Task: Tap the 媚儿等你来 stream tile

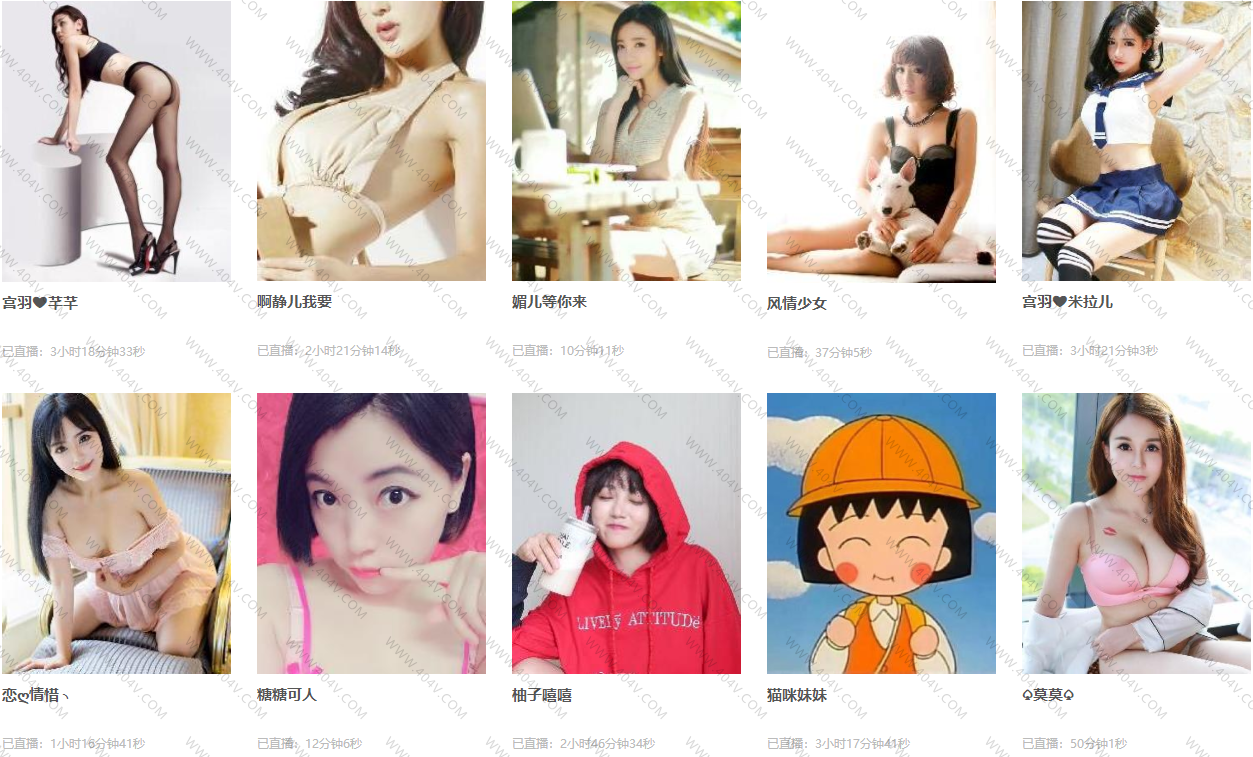Action: click(626, 141)
